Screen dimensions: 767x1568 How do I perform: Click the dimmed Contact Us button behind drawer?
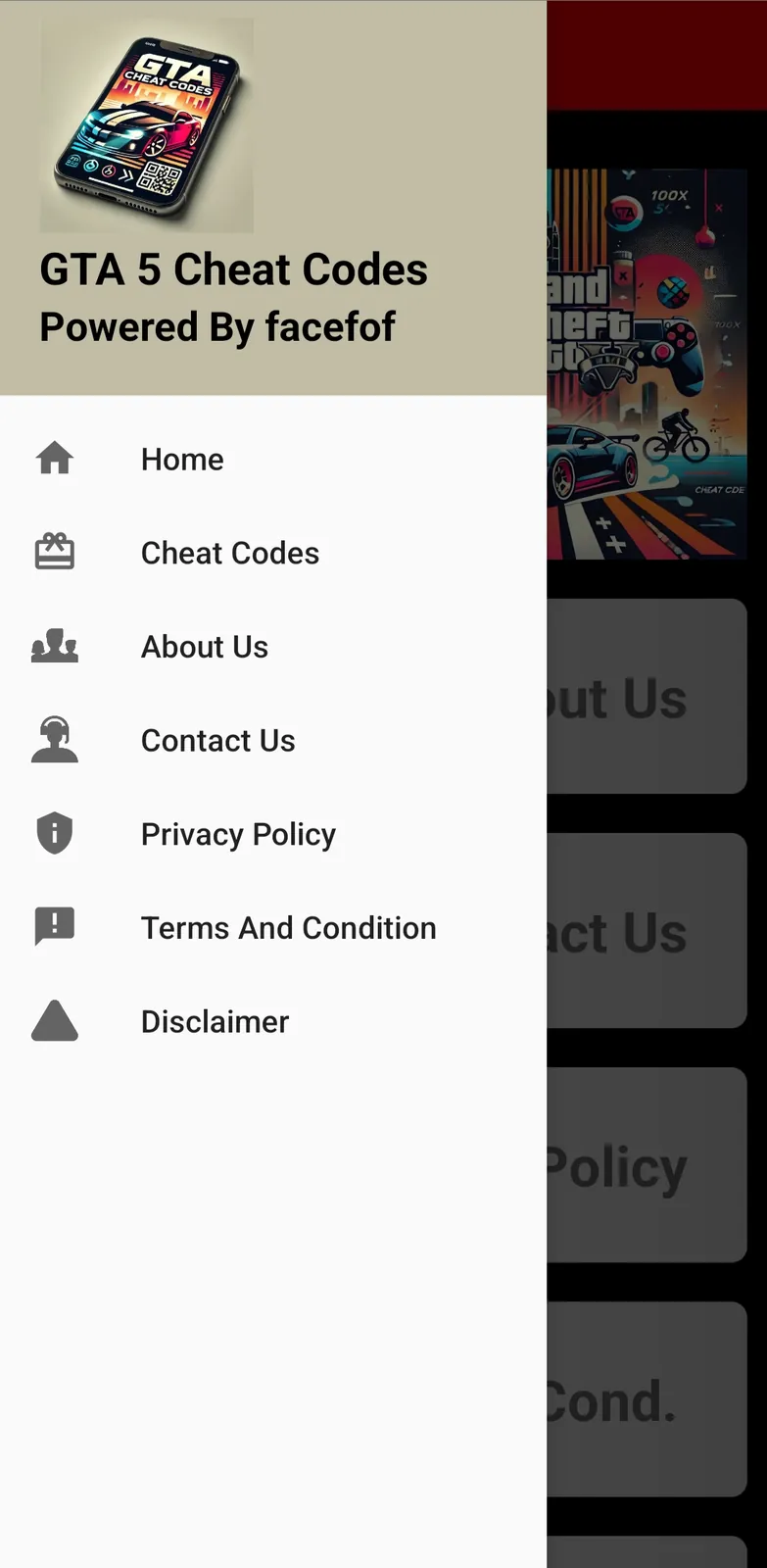pos(647,930)
